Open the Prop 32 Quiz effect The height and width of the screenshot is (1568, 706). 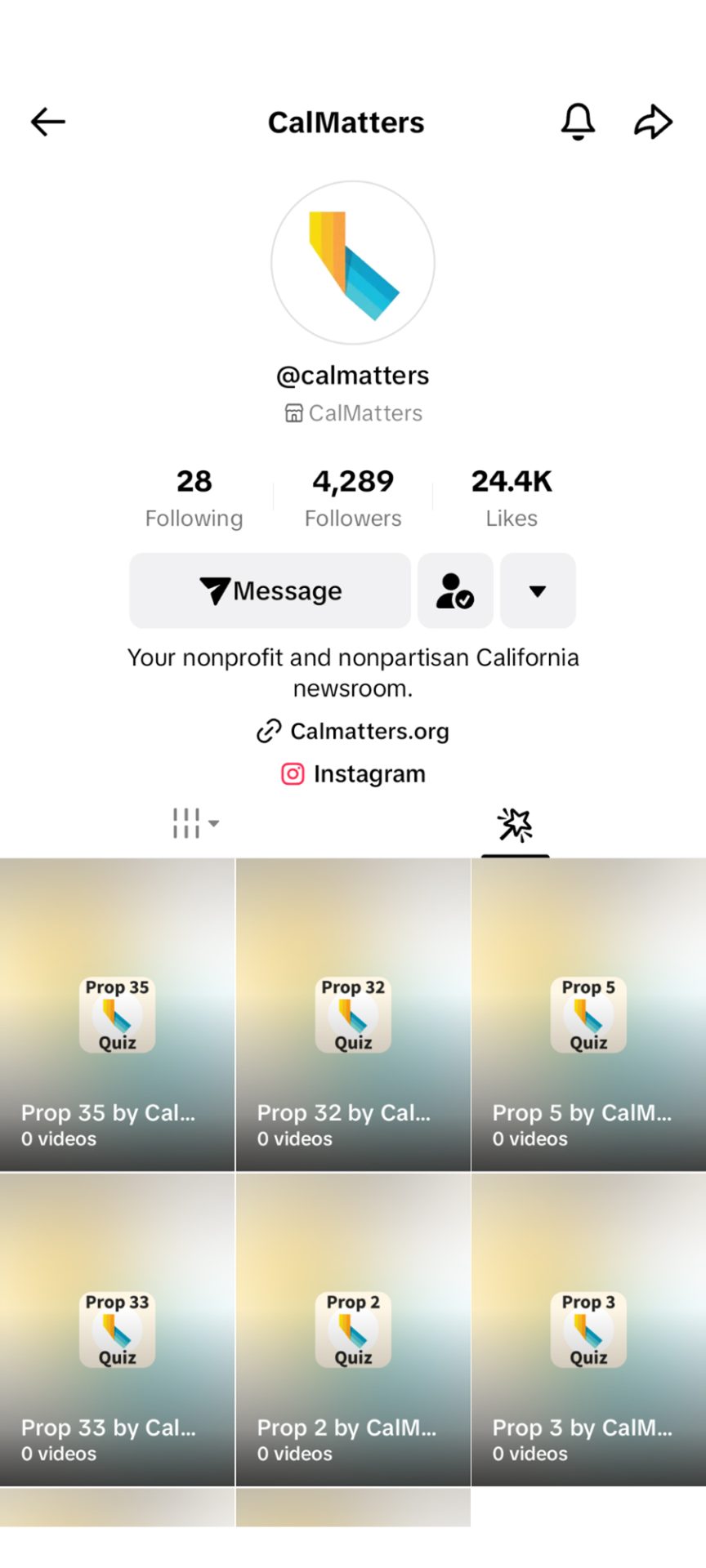(x=353, y=1015)
